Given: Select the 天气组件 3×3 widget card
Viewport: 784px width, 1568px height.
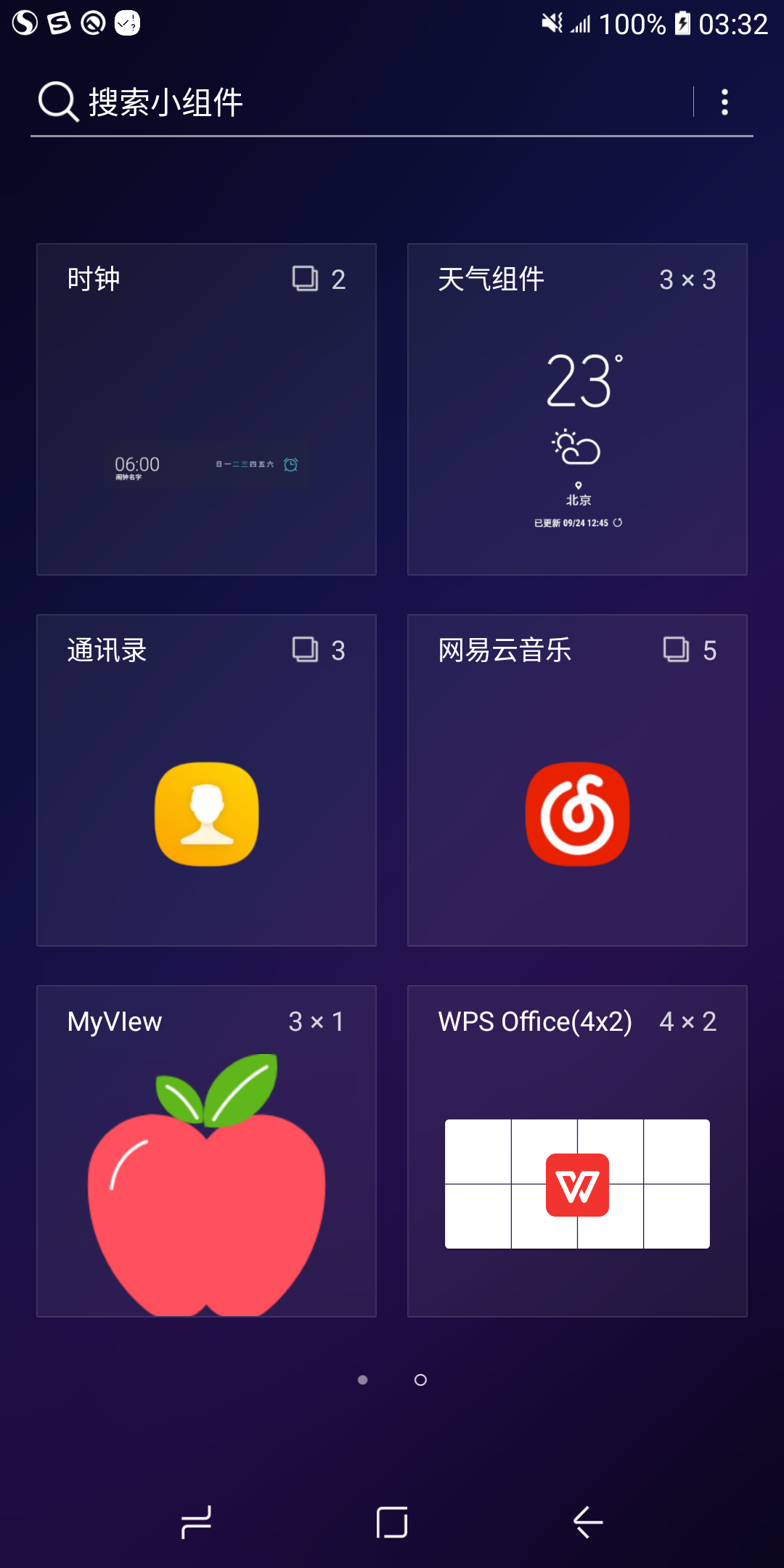Looking at the screenshot, I should [x=577, y=408].
